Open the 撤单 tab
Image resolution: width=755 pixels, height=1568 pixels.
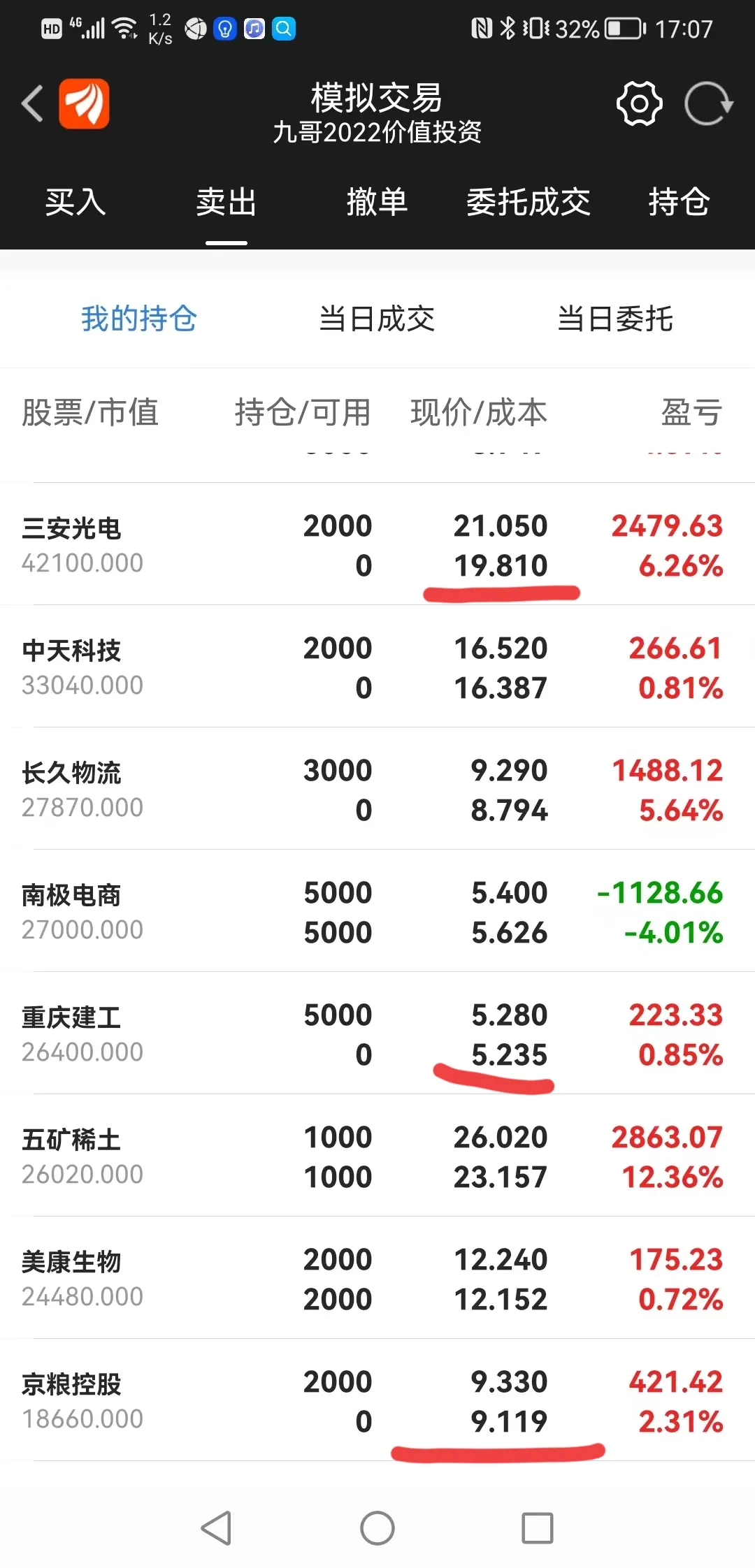pos(377,203)
